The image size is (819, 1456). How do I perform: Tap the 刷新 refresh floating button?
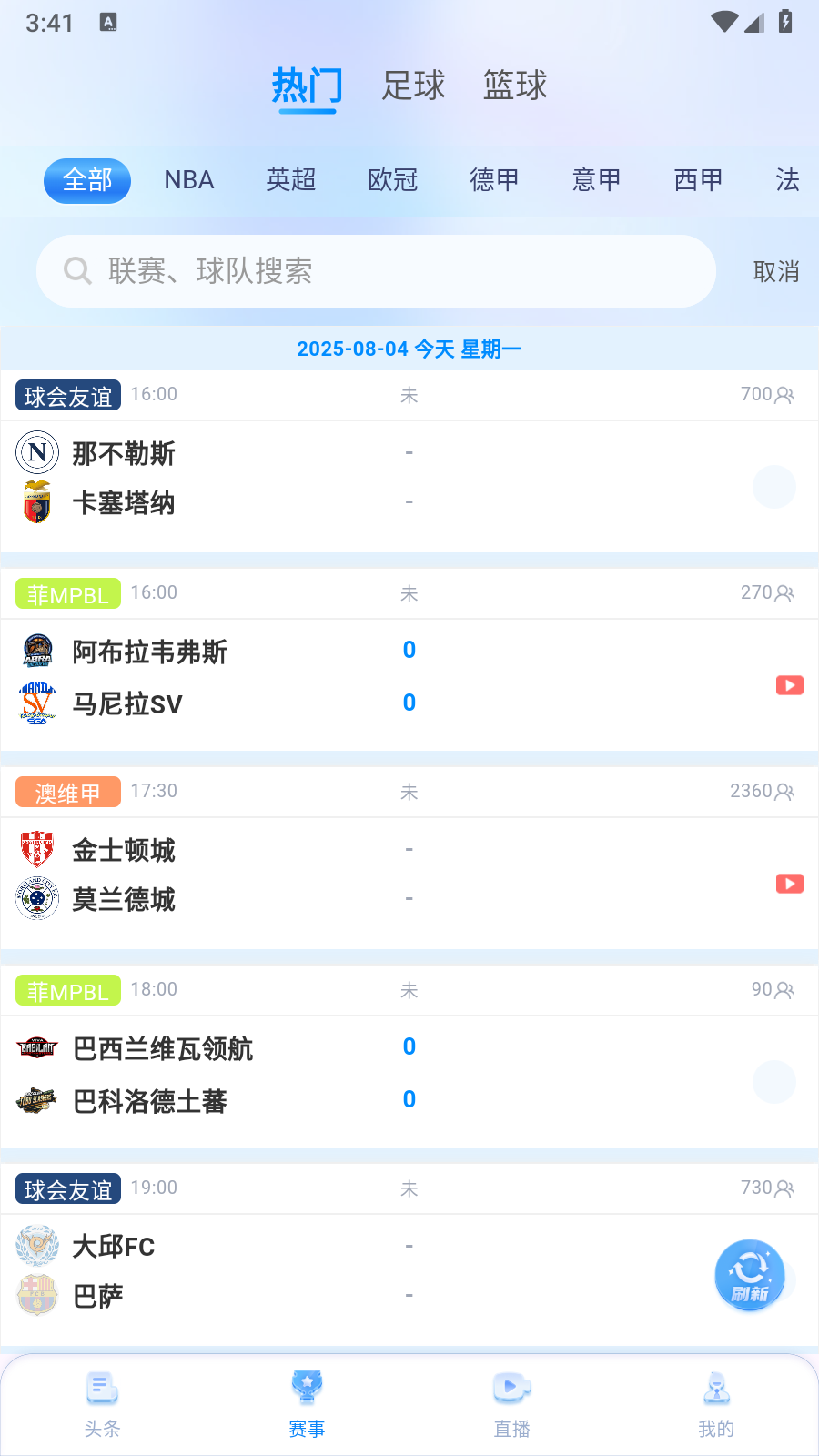pos(749,1275)
